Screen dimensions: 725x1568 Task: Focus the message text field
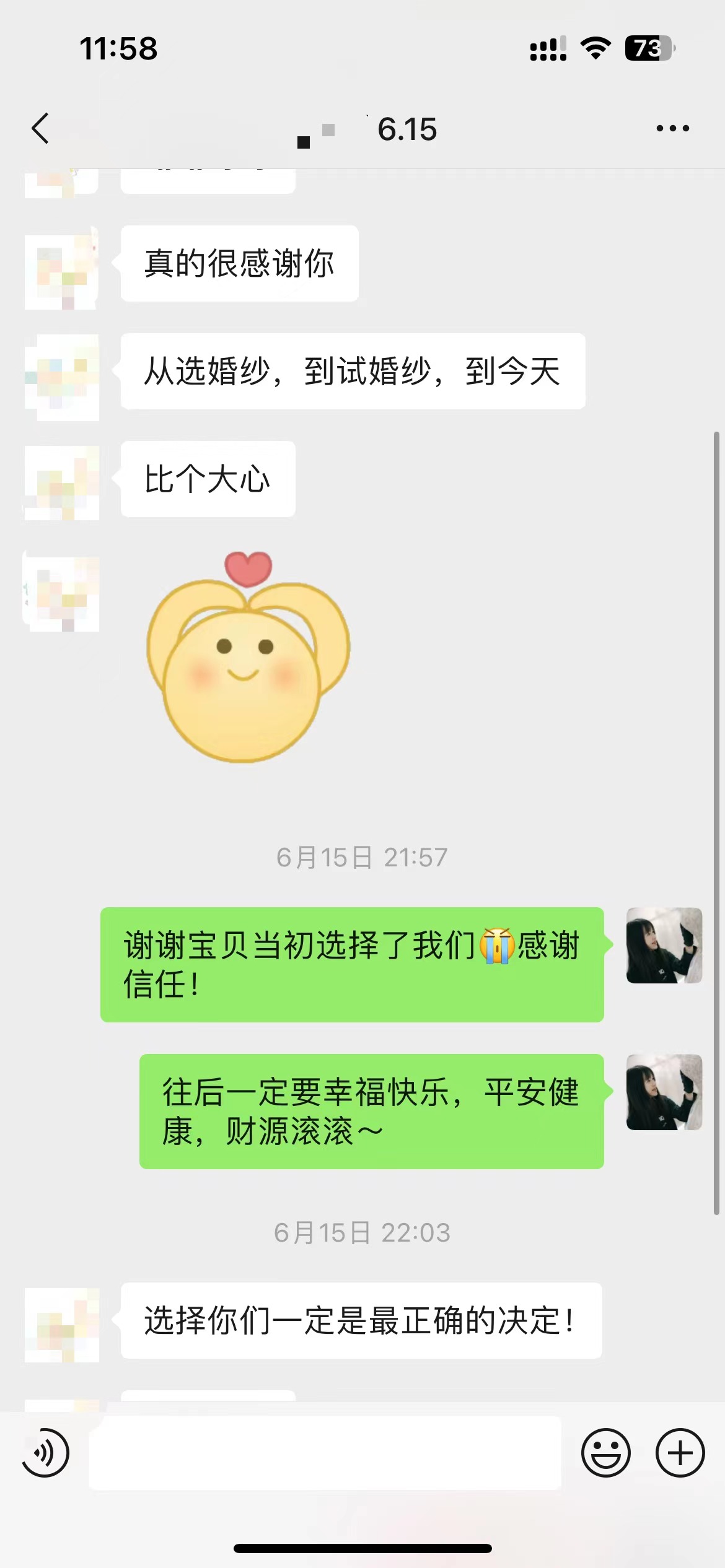tap(325, 1452)
